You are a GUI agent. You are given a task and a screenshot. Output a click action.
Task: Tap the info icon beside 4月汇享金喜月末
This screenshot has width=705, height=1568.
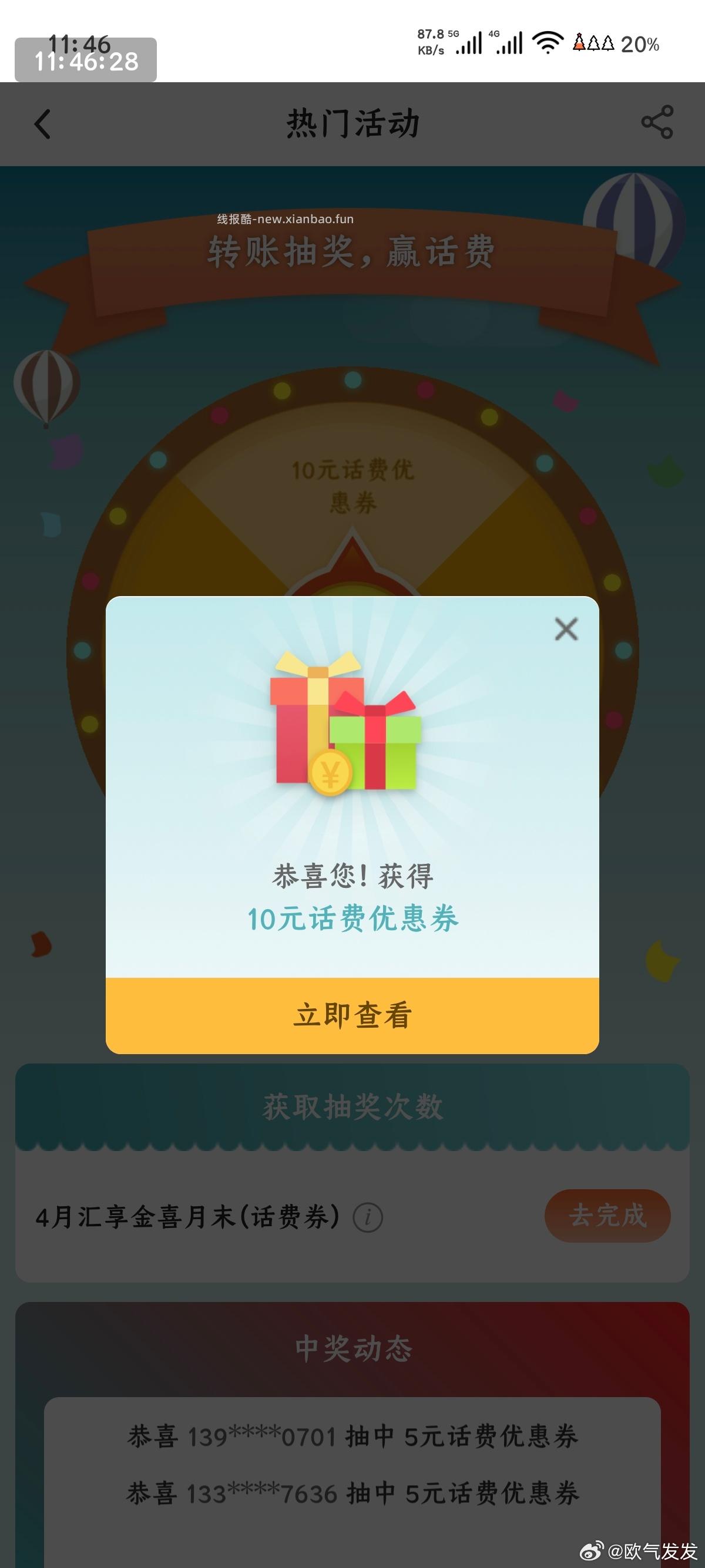(368, 1217)
